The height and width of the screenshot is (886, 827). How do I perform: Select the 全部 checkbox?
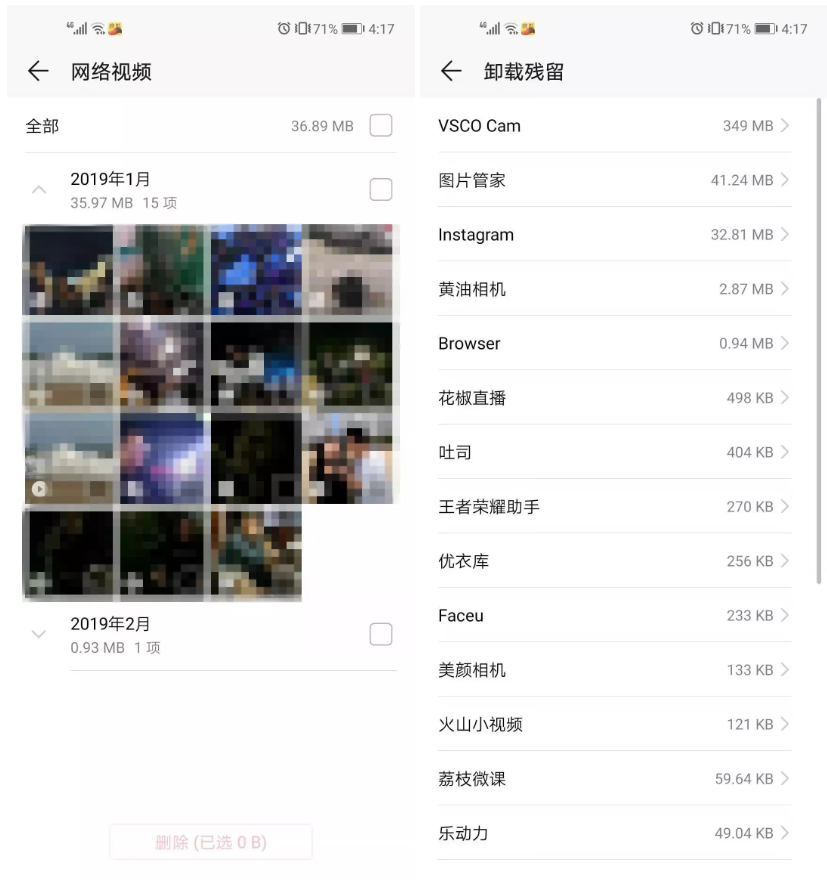click(380, 126)
